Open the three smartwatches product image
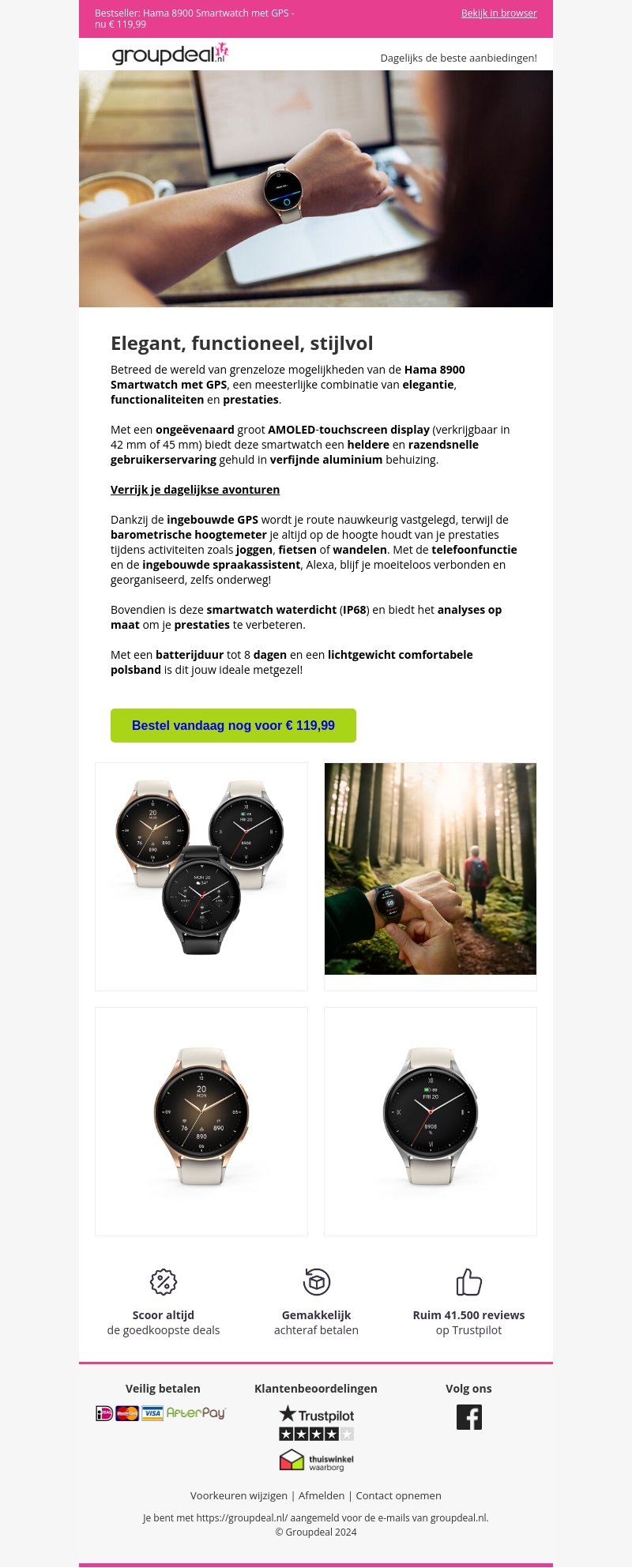The width and height of the screenshot is (632, 1568). coord(201,876)
